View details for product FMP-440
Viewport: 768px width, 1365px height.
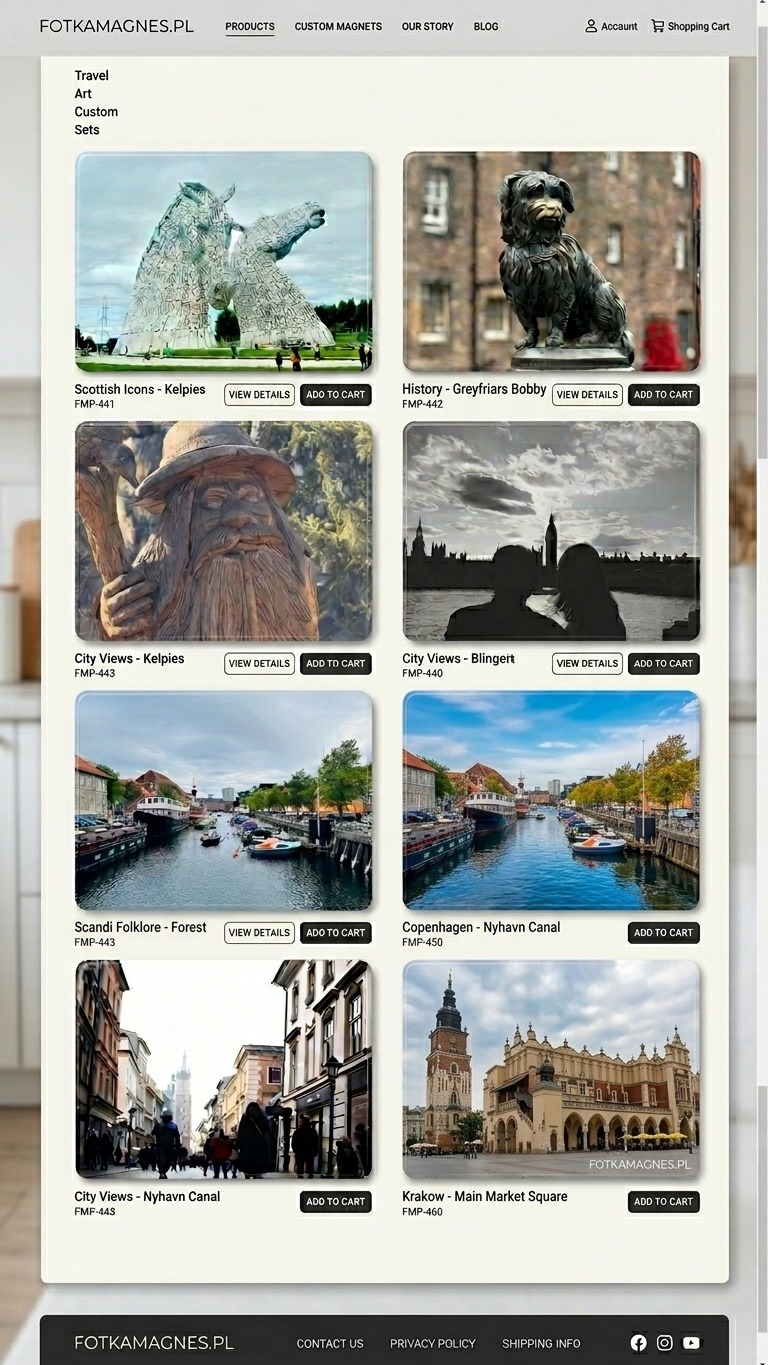[587, 664]
